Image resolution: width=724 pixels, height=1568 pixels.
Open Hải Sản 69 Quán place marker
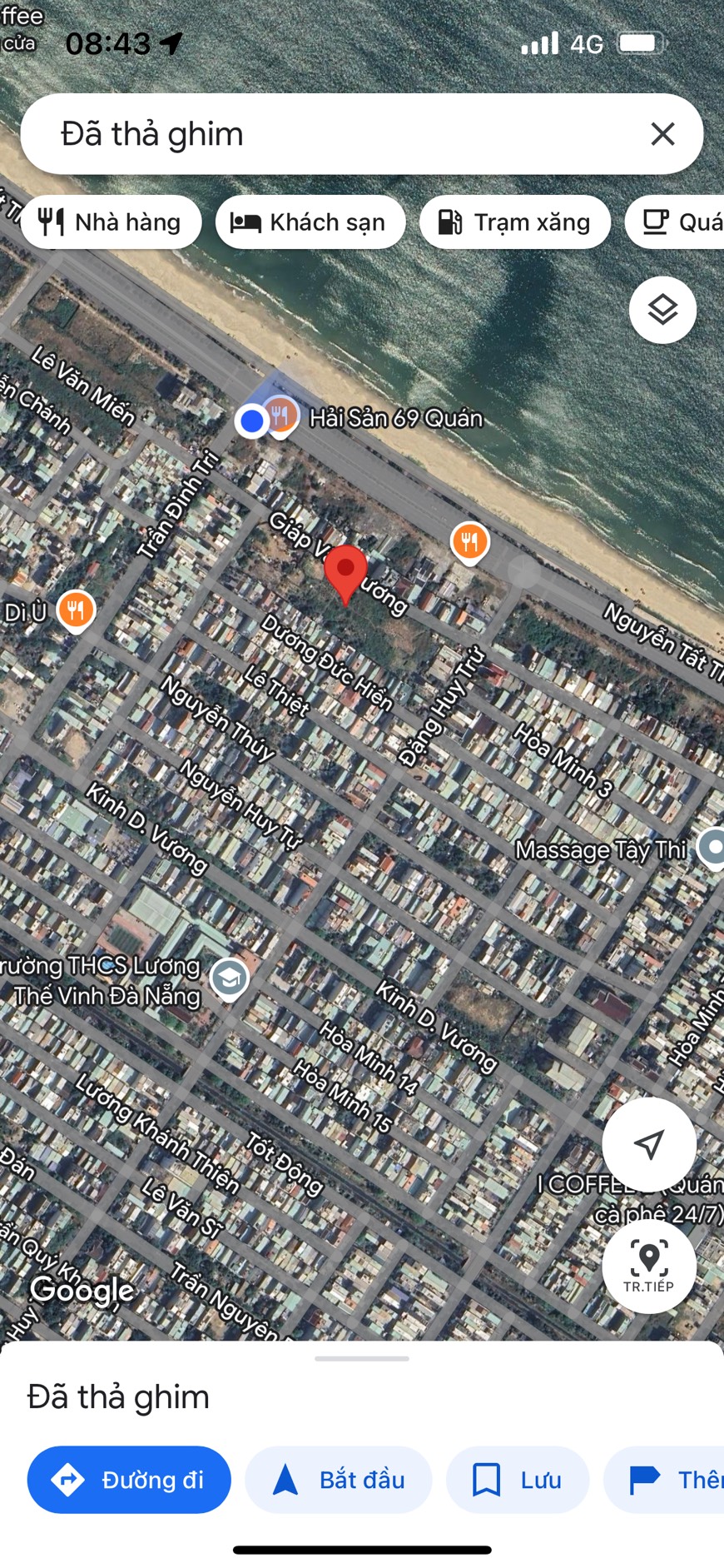(x=282, y=416)
